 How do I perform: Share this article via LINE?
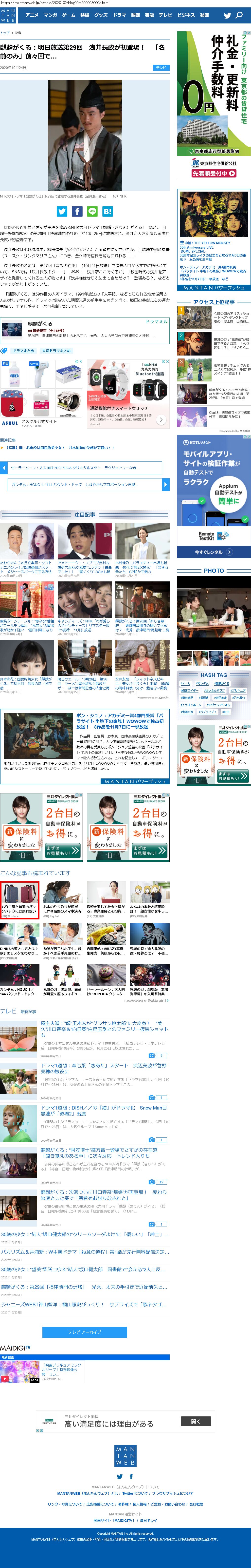tap(92, 211)
